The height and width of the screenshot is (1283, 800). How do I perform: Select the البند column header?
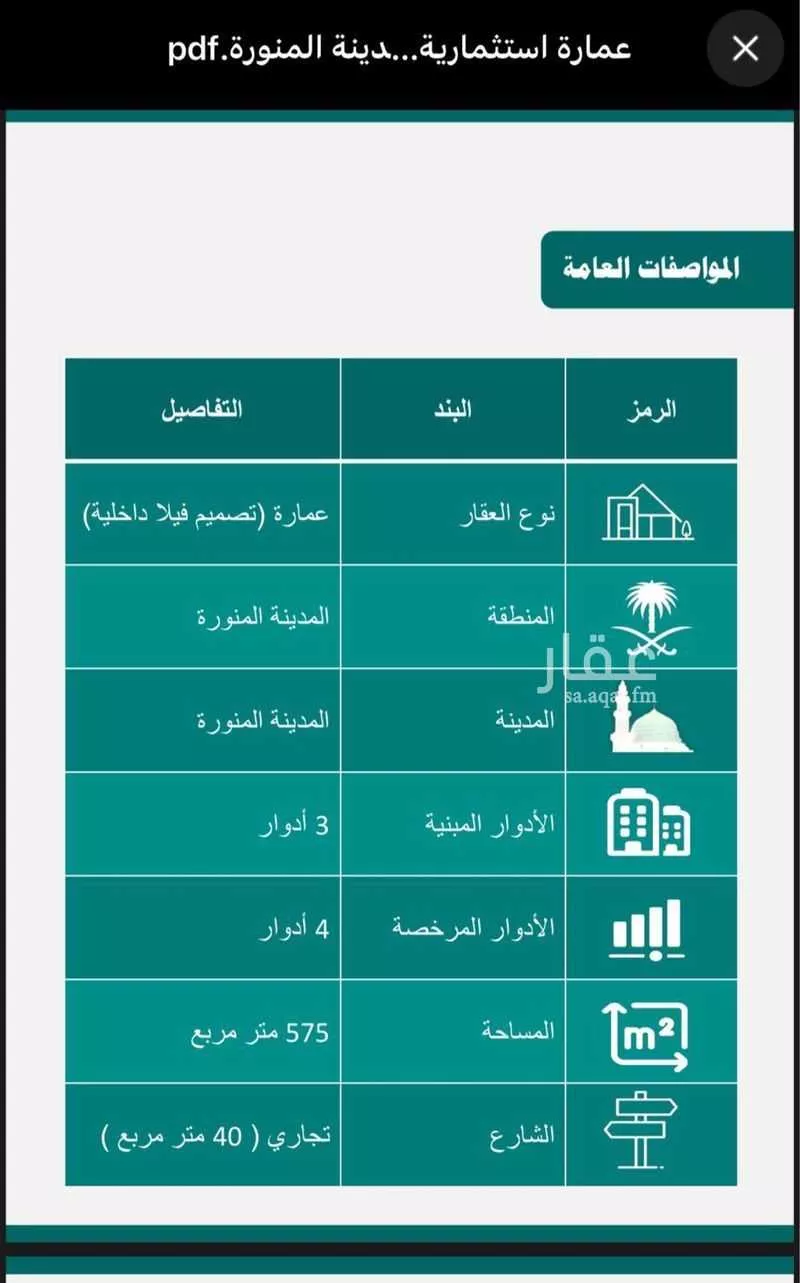[x=451, y=407]
